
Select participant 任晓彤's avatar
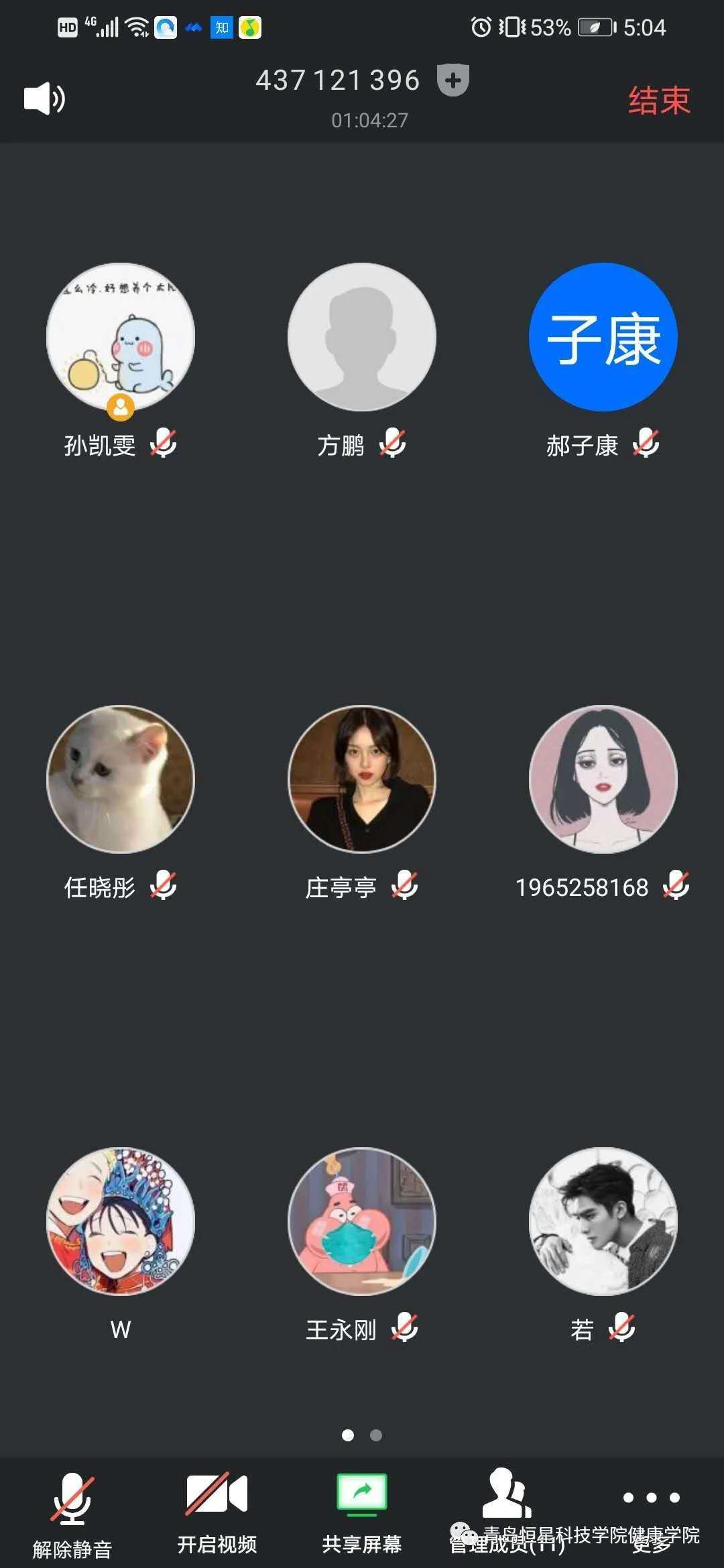pos(121,779)
